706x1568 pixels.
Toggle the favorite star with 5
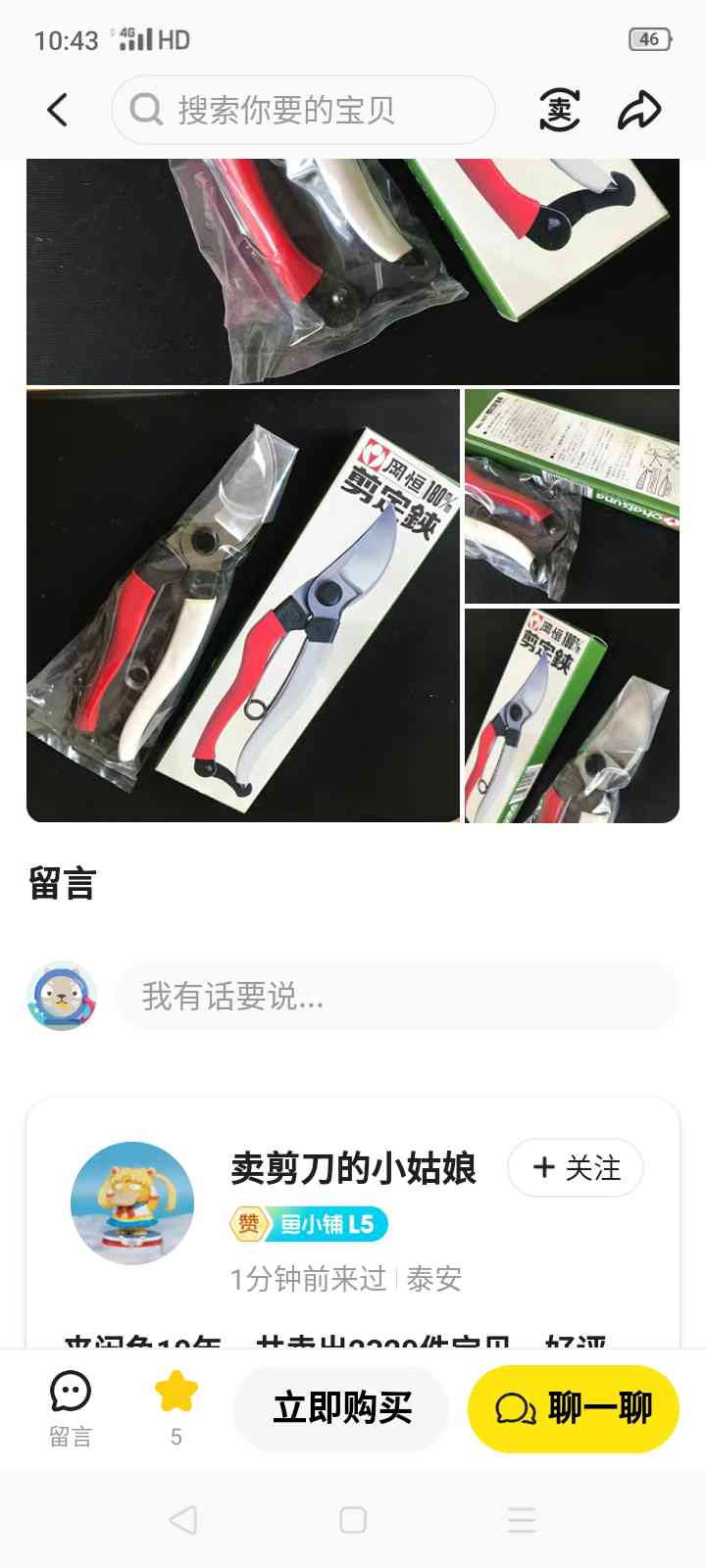(176, 1409)
